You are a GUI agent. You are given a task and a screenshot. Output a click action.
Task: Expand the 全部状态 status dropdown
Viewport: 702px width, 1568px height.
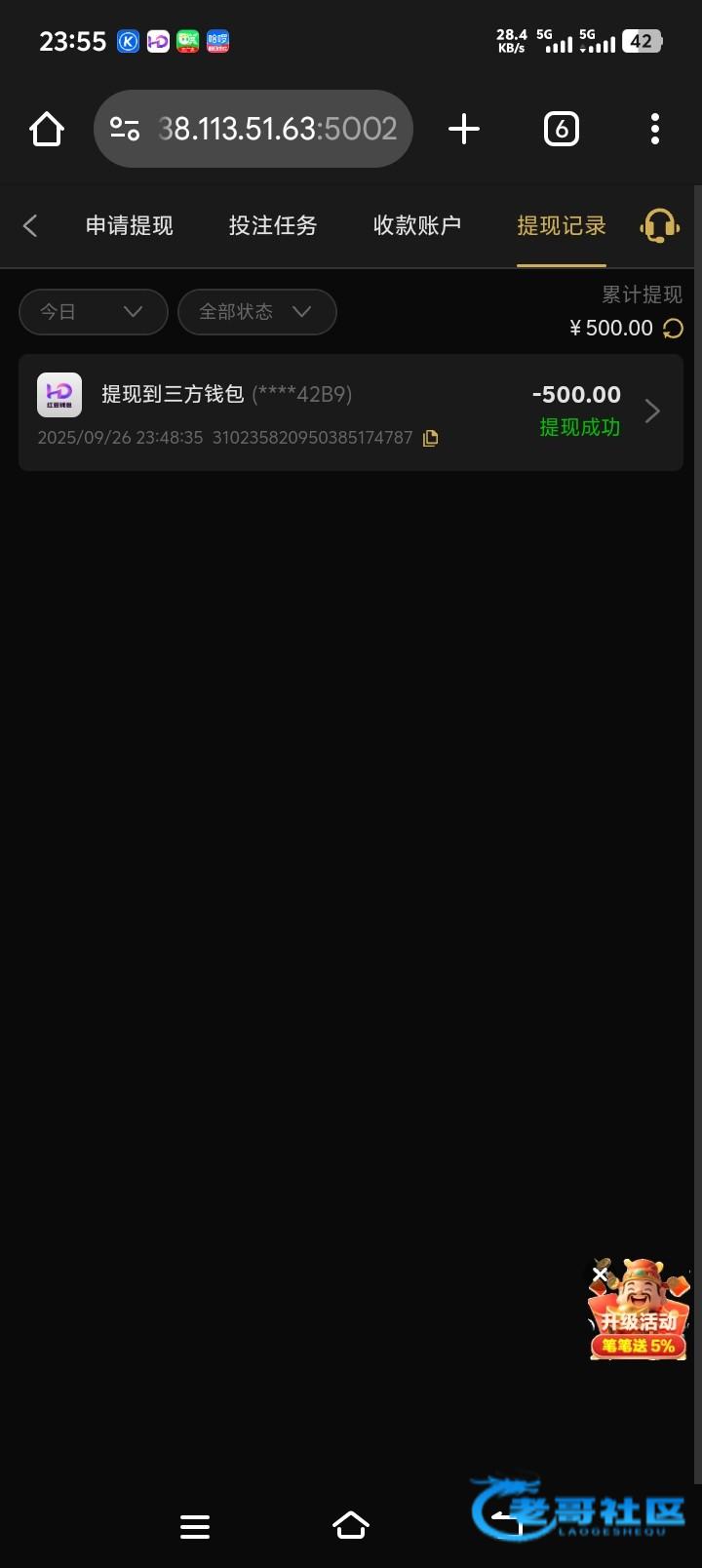tap(256, 312)
